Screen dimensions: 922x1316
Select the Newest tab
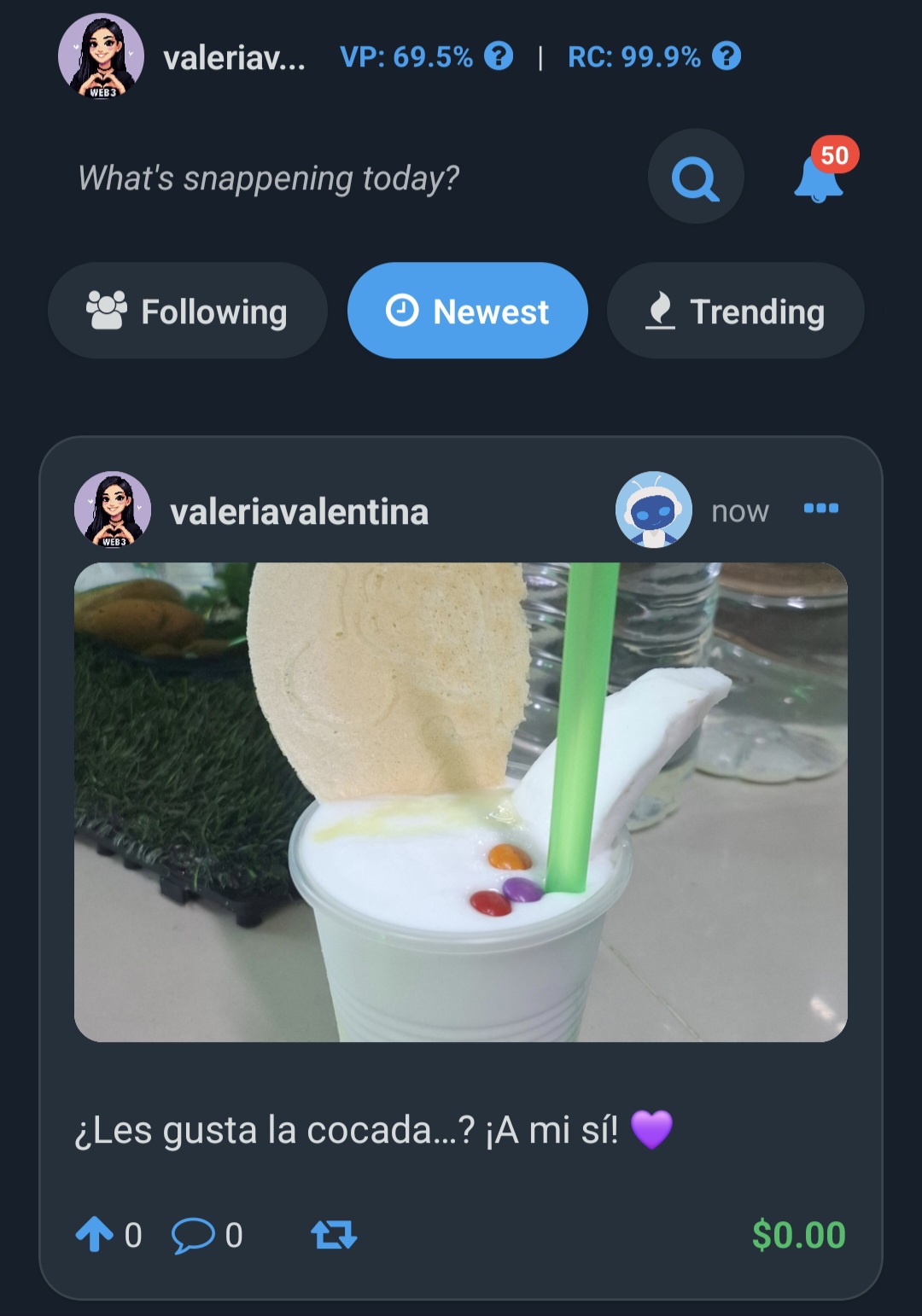467,312
